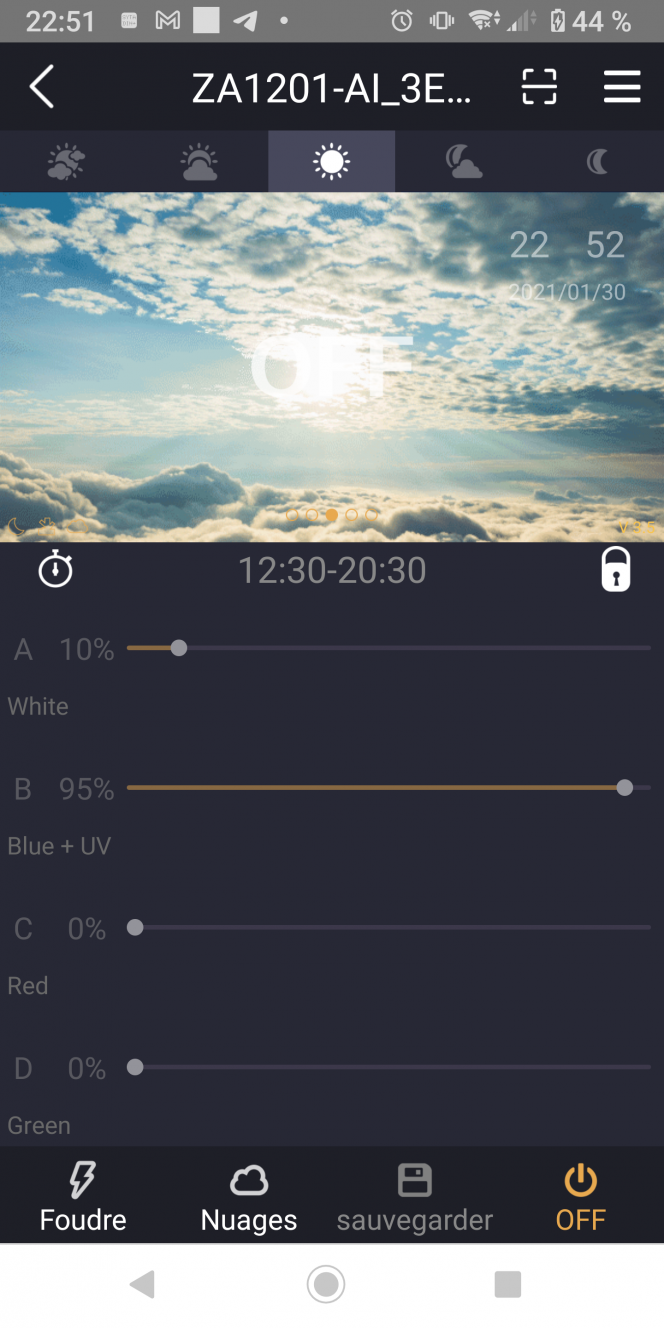Go back using the top arrow

pyautogui.click(x=42, y=88)
